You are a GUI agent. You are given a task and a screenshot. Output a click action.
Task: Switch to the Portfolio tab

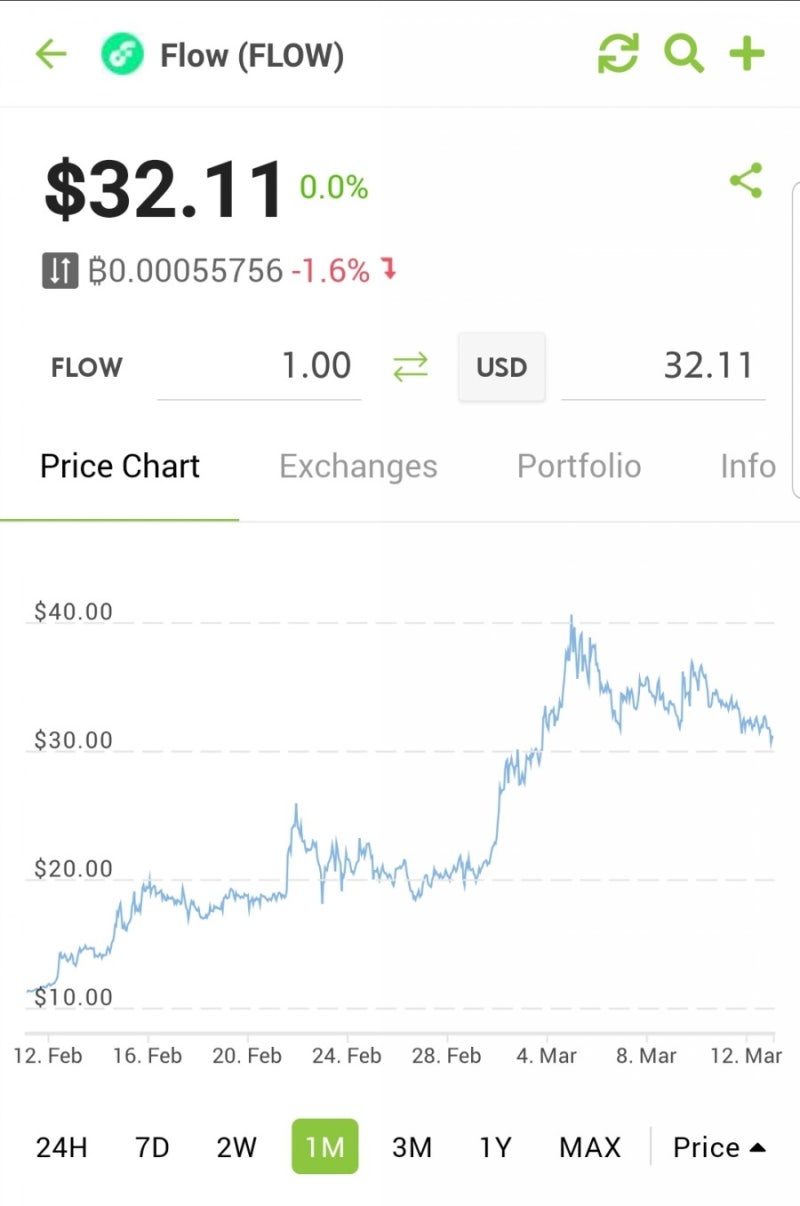[579, 466]
